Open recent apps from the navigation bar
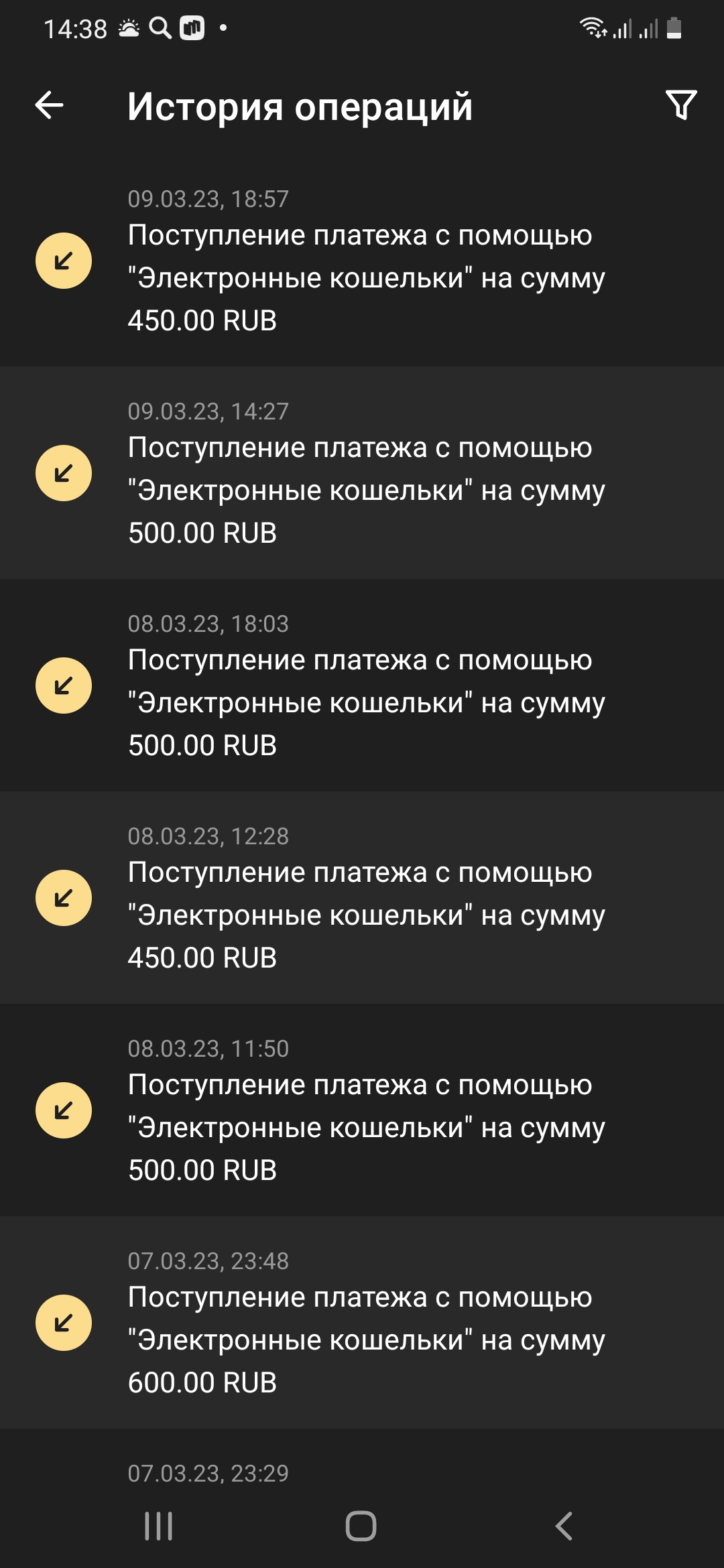The image size is (724, 1568). 159,1526
